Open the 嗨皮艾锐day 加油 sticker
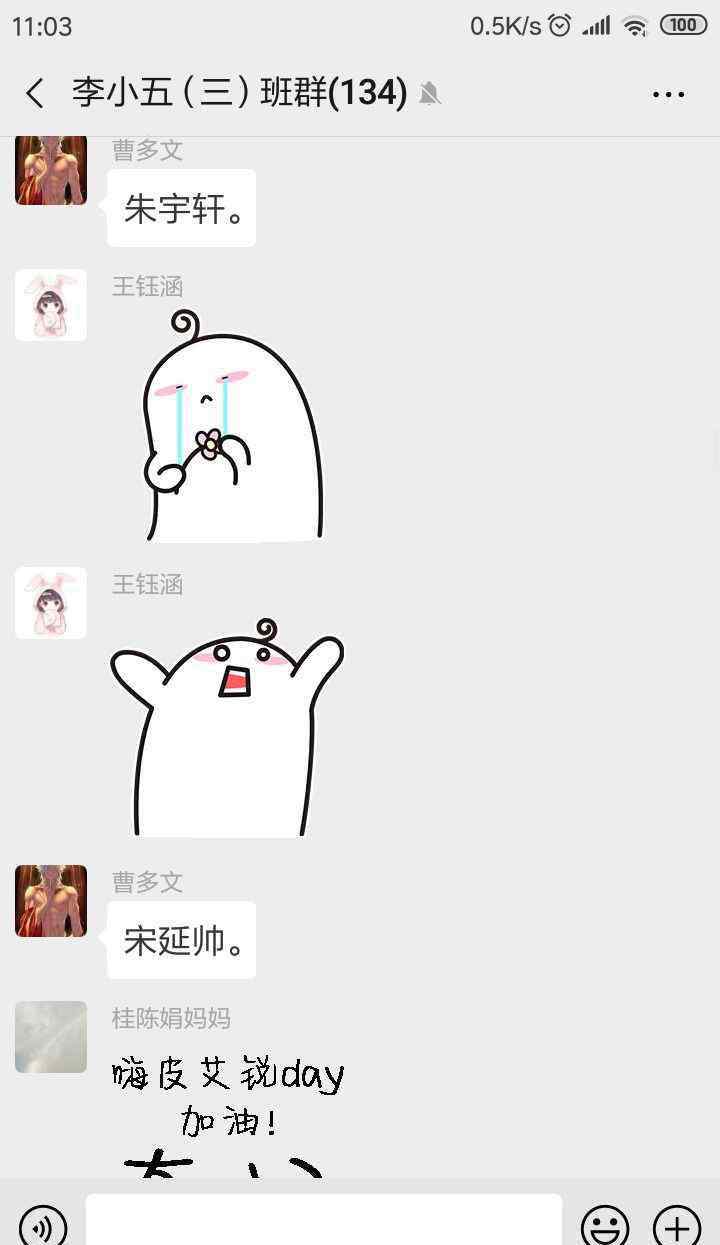This screenshot has width=720, height=1245. point(229,1112)
